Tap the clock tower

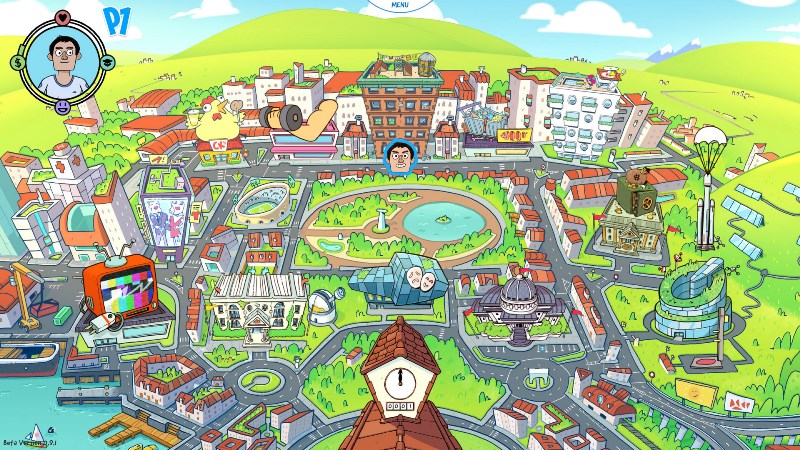pyautogui.click(x=399, y=382)
